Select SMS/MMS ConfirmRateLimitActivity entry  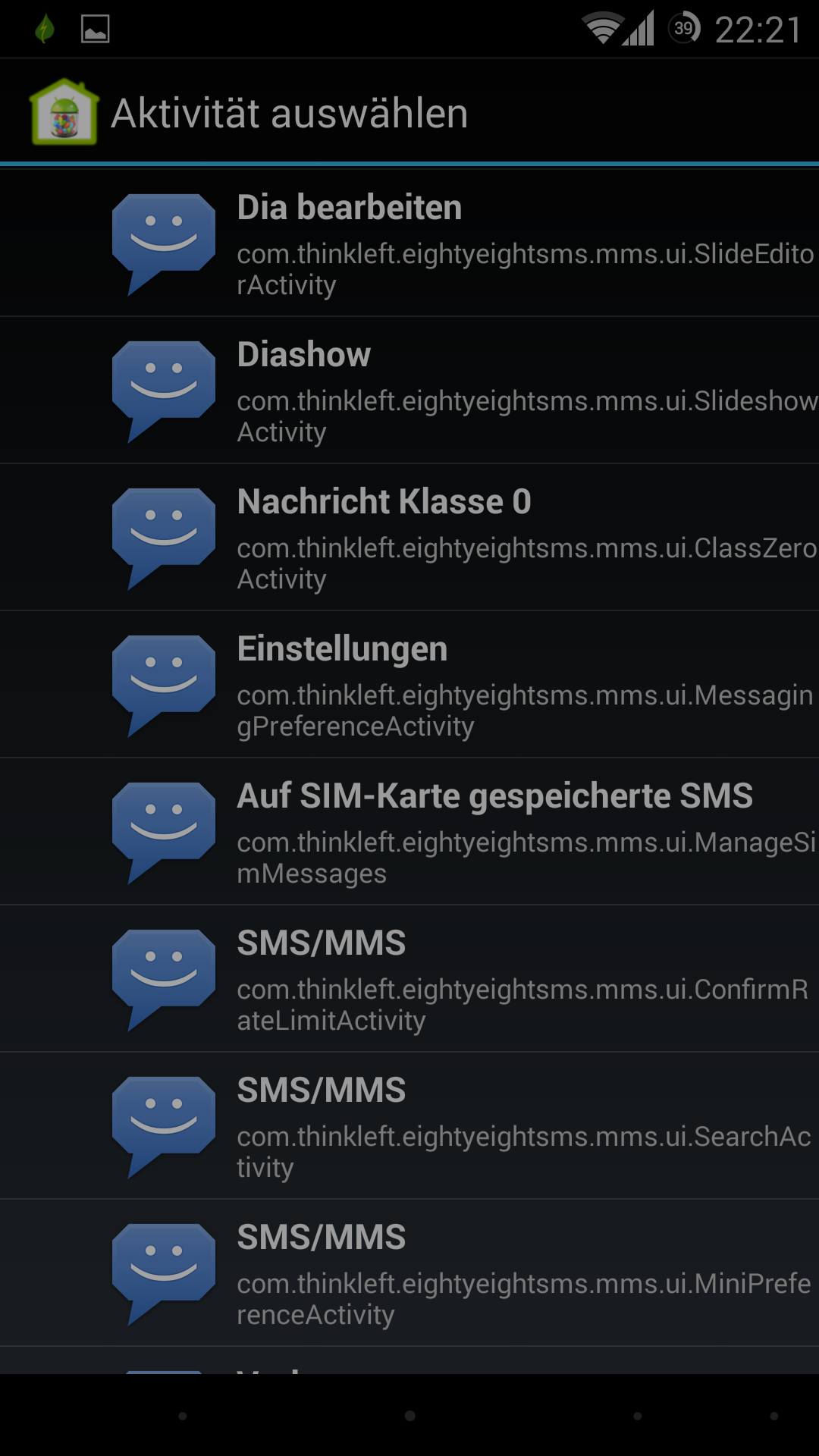tap(409, 979)
